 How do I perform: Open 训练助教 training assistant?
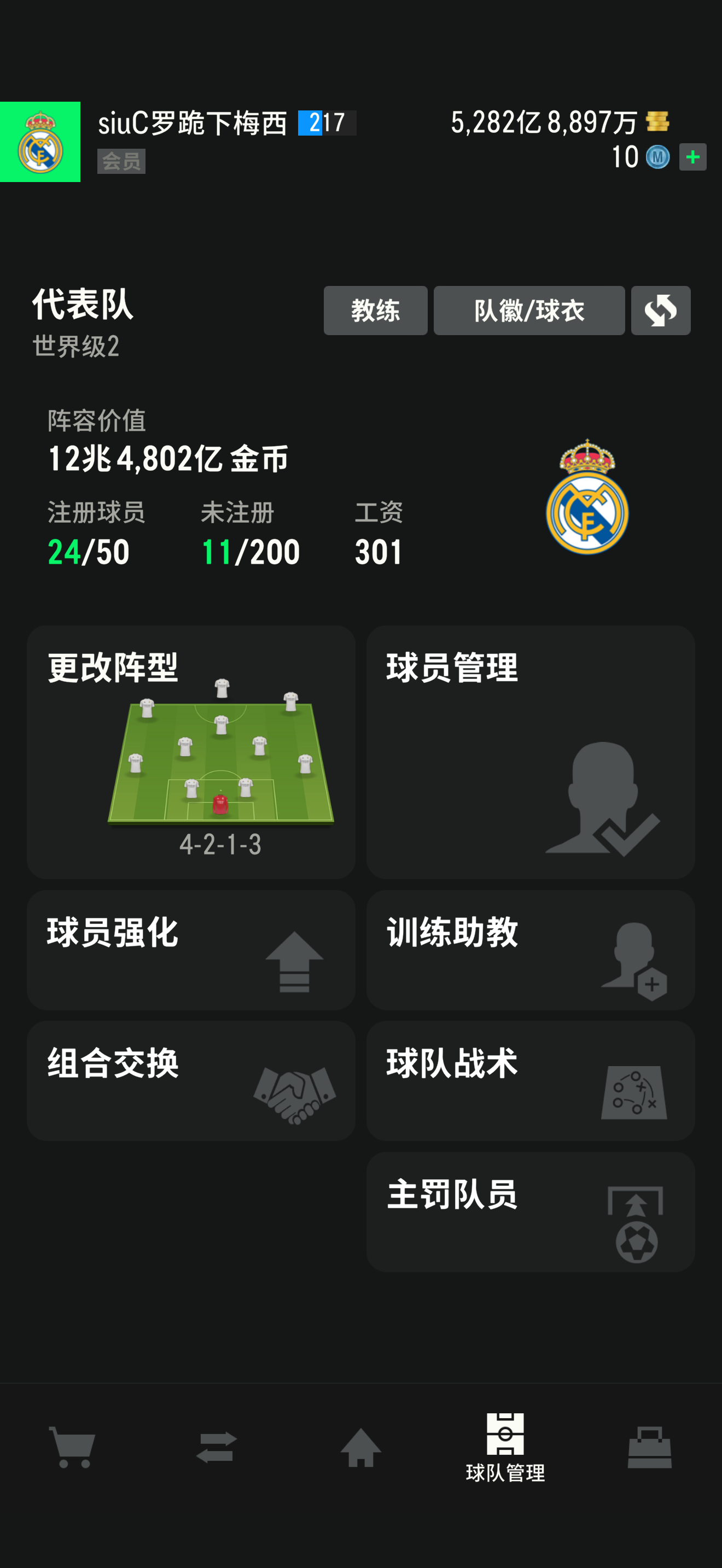[530, 950]
